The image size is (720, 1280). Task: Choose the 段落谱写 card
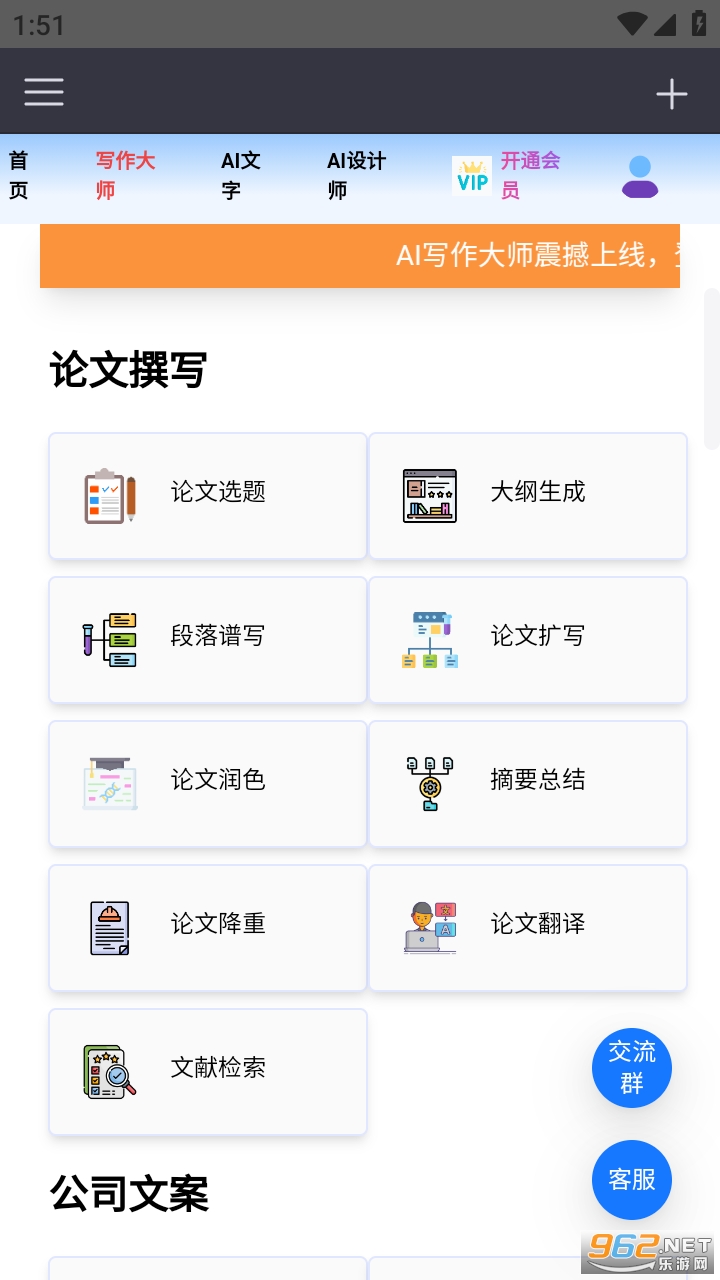208,640
